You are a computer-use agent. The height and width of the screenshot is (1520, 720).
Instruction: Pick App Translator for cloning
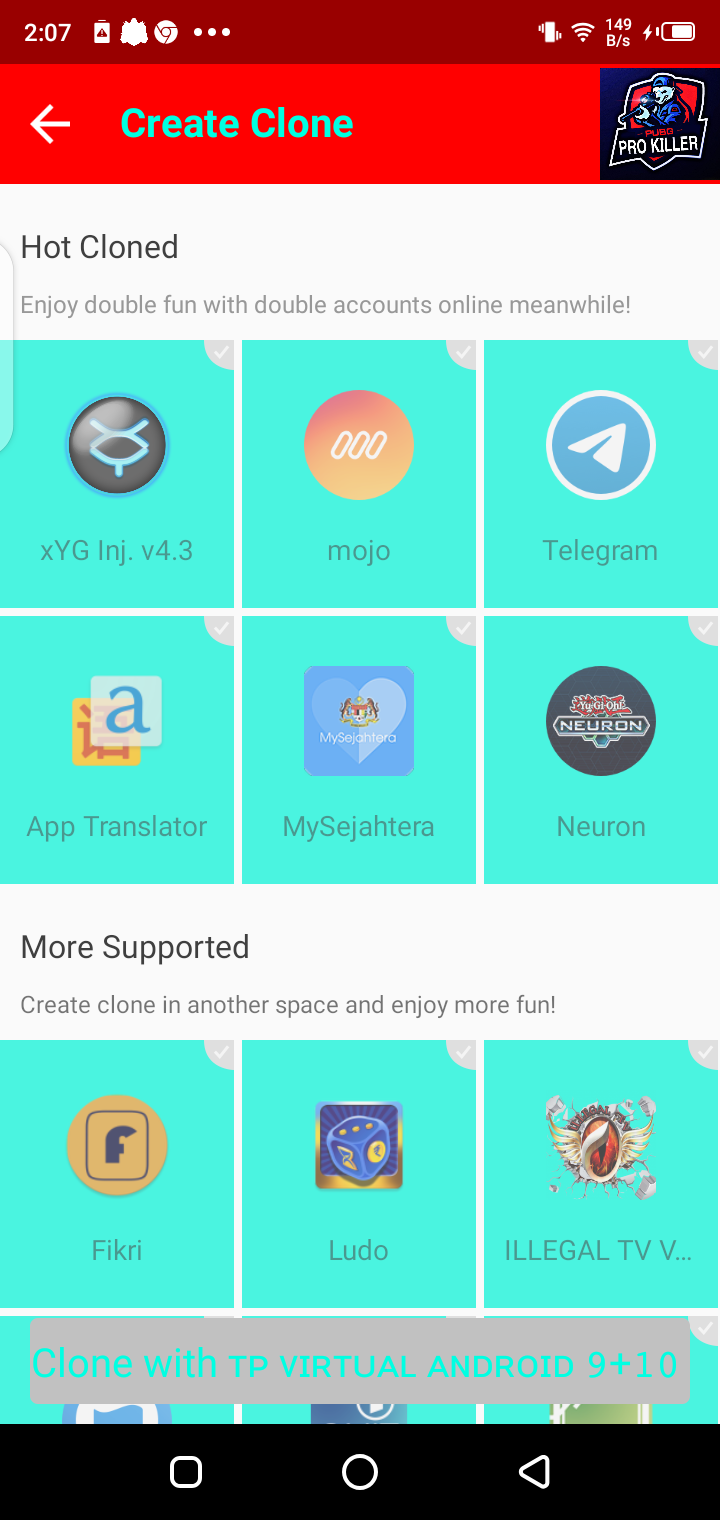pyautogui.click(x=117, y=749)
